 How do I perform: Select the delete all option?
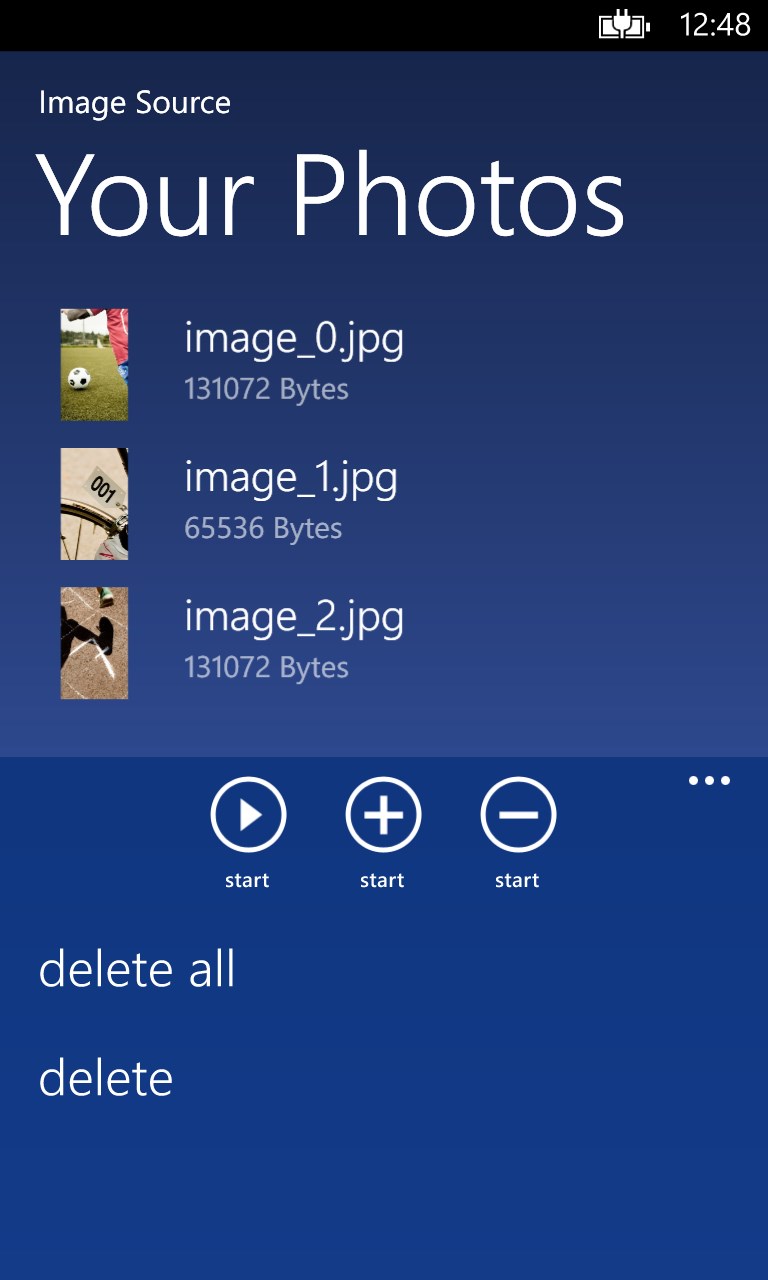(137, 969)
